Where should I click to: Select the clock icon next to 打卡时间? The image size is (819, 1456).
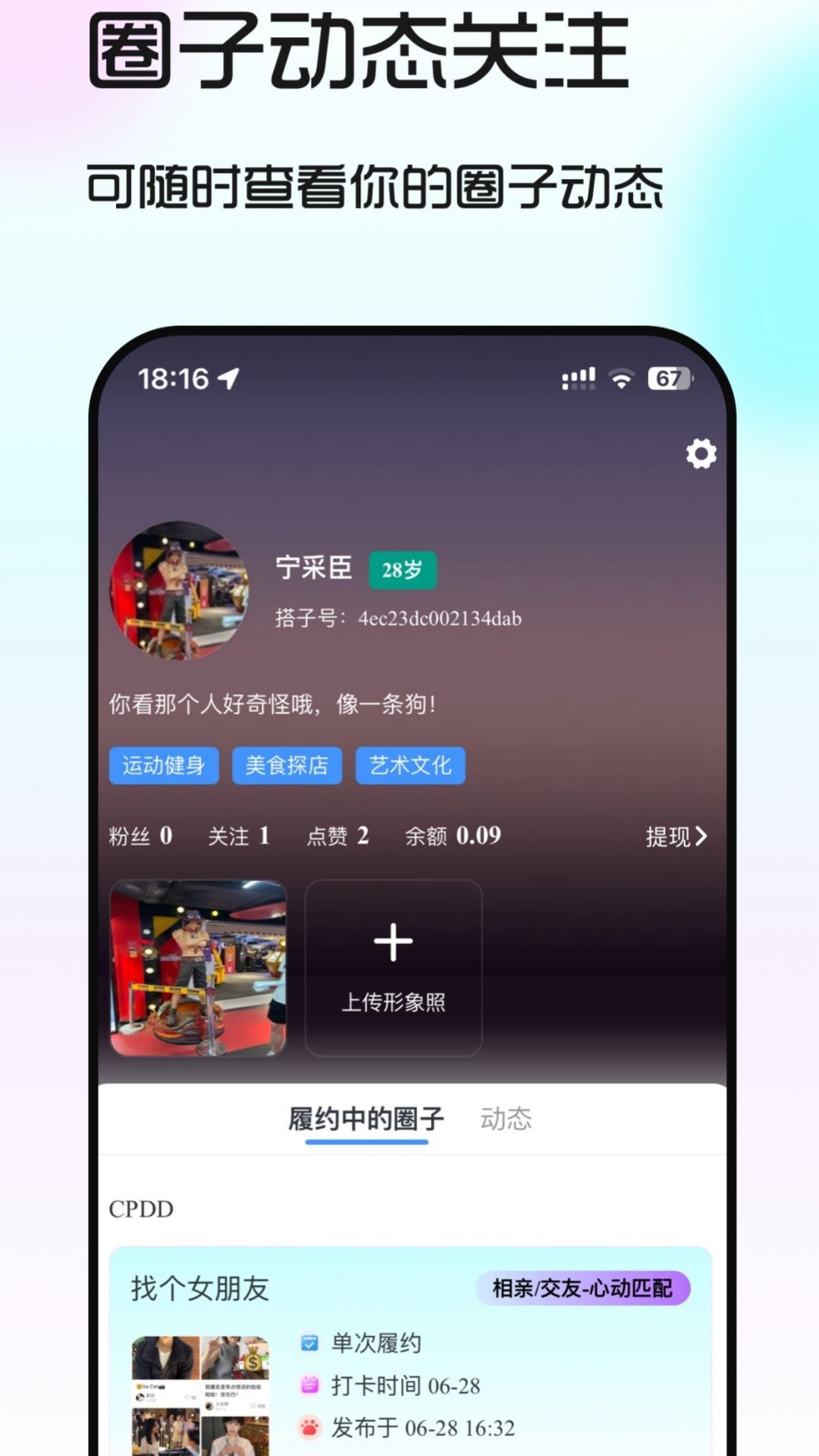309,1385
